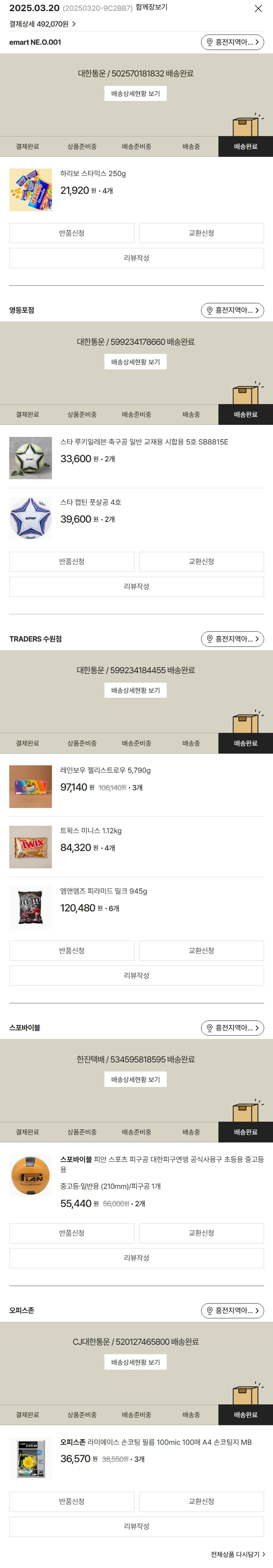Request exchange for 스포바이블 피구공

[x=201, y=1232]
